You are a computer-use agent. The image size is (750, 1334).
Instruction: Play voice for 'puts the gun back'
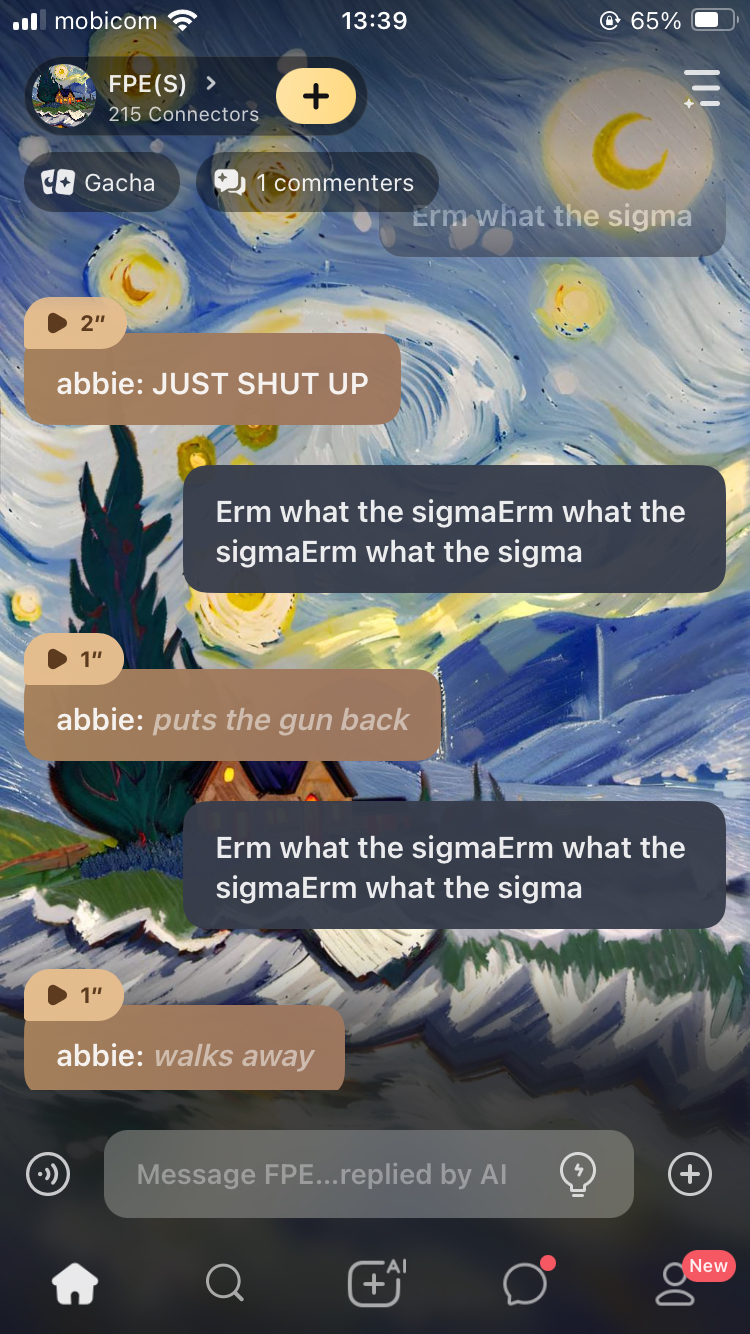[x=73, y=659]
